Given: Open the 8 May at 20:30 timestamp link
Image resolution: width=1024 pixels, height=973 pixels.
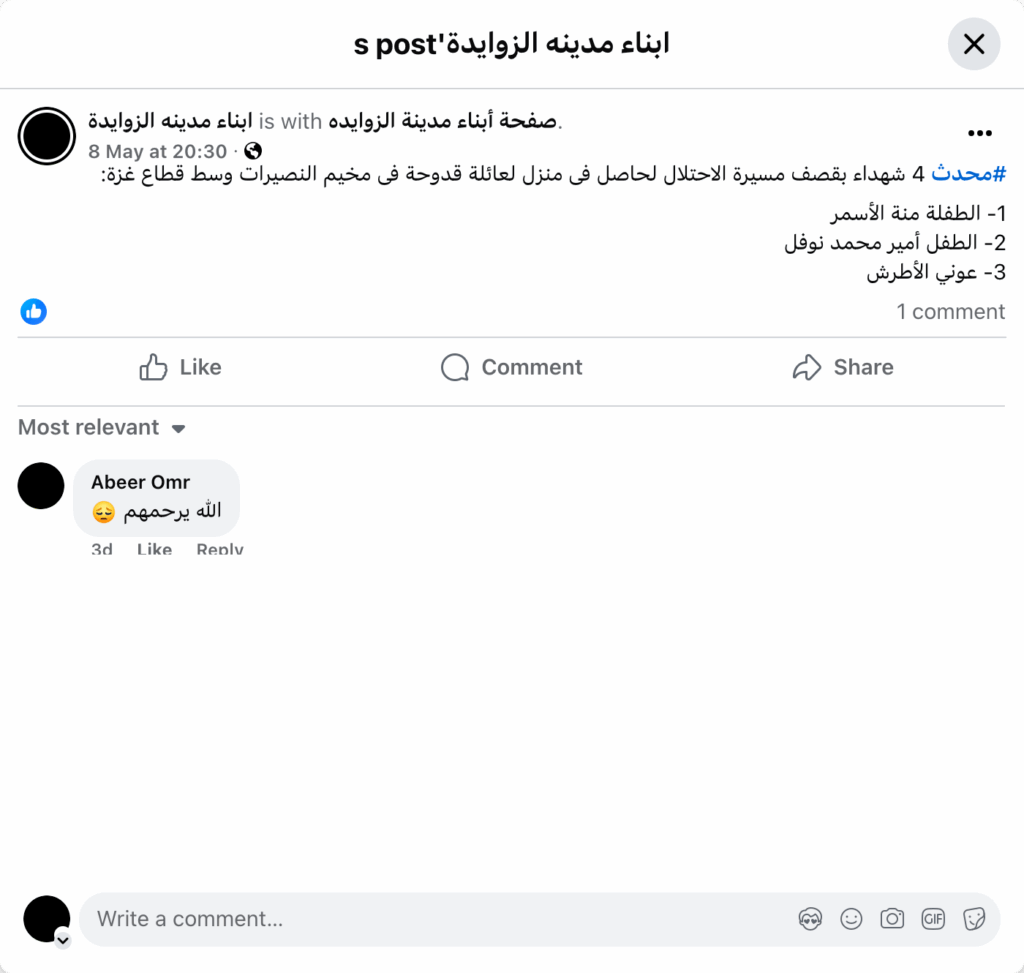Looking at the screenshot, I should (x=157, y=151).
